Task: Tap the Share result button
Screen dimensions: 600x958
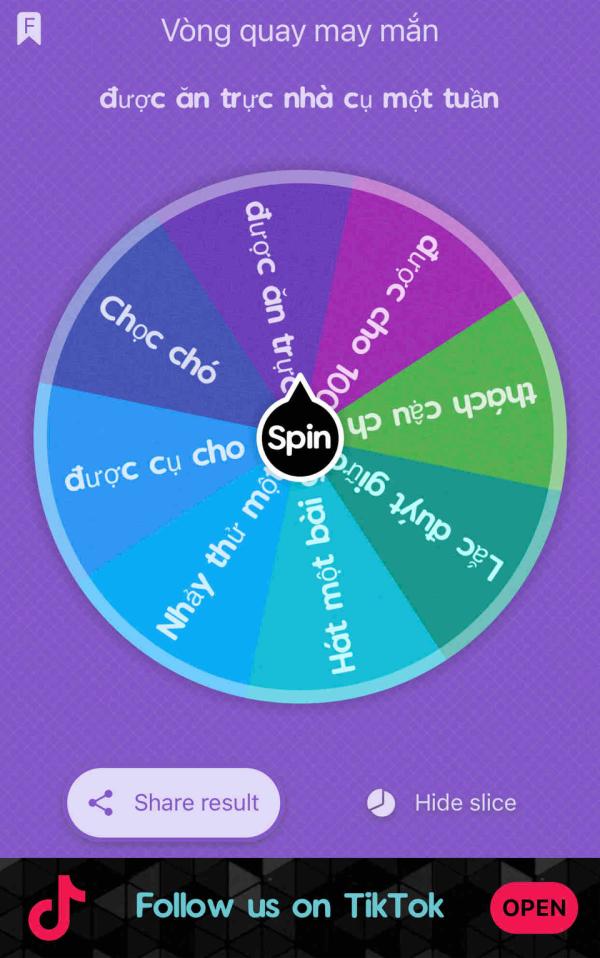Action: [x=174, y=802]
